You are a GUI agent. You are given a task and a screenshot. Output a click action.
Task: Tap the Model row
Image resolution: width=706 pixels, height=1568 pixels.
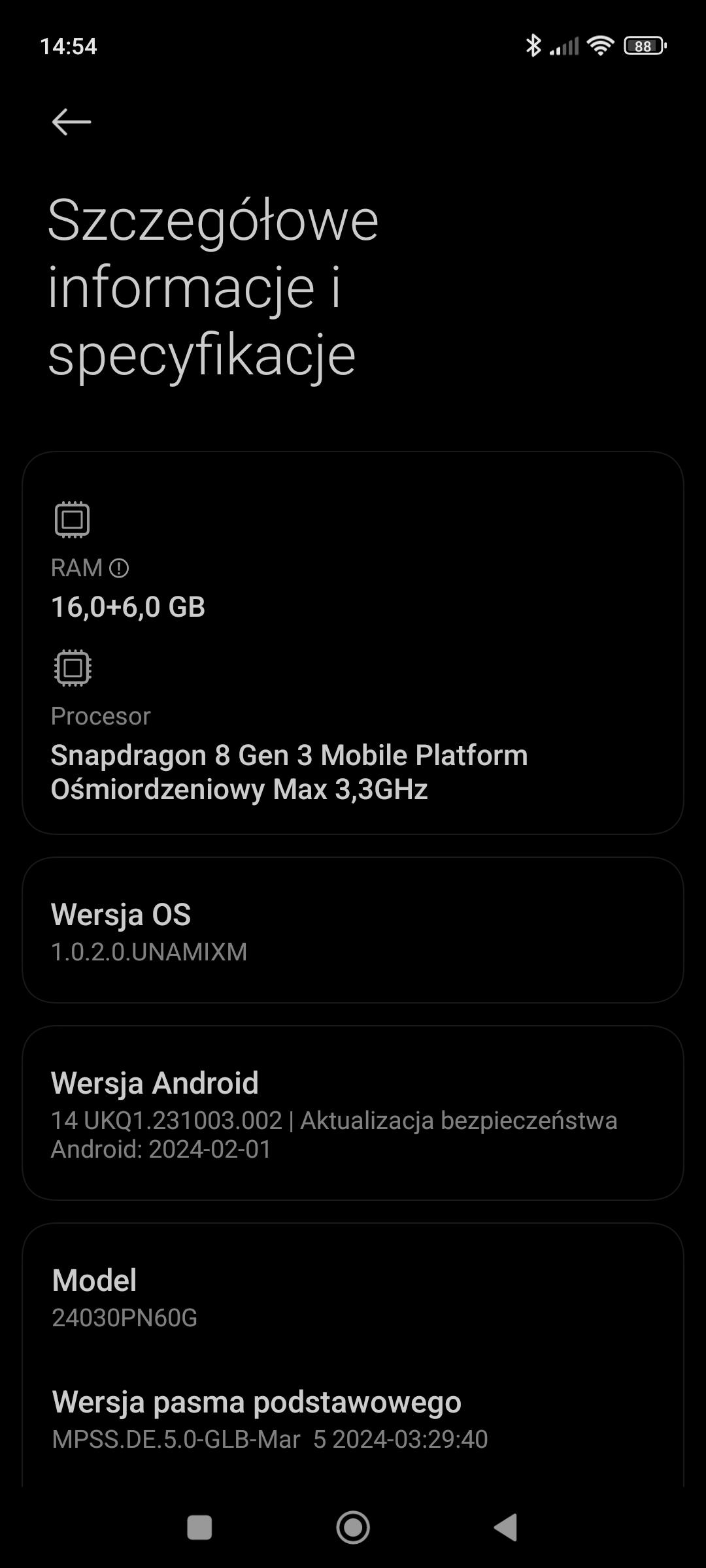pyautogui.click(x=353, y=1298)
